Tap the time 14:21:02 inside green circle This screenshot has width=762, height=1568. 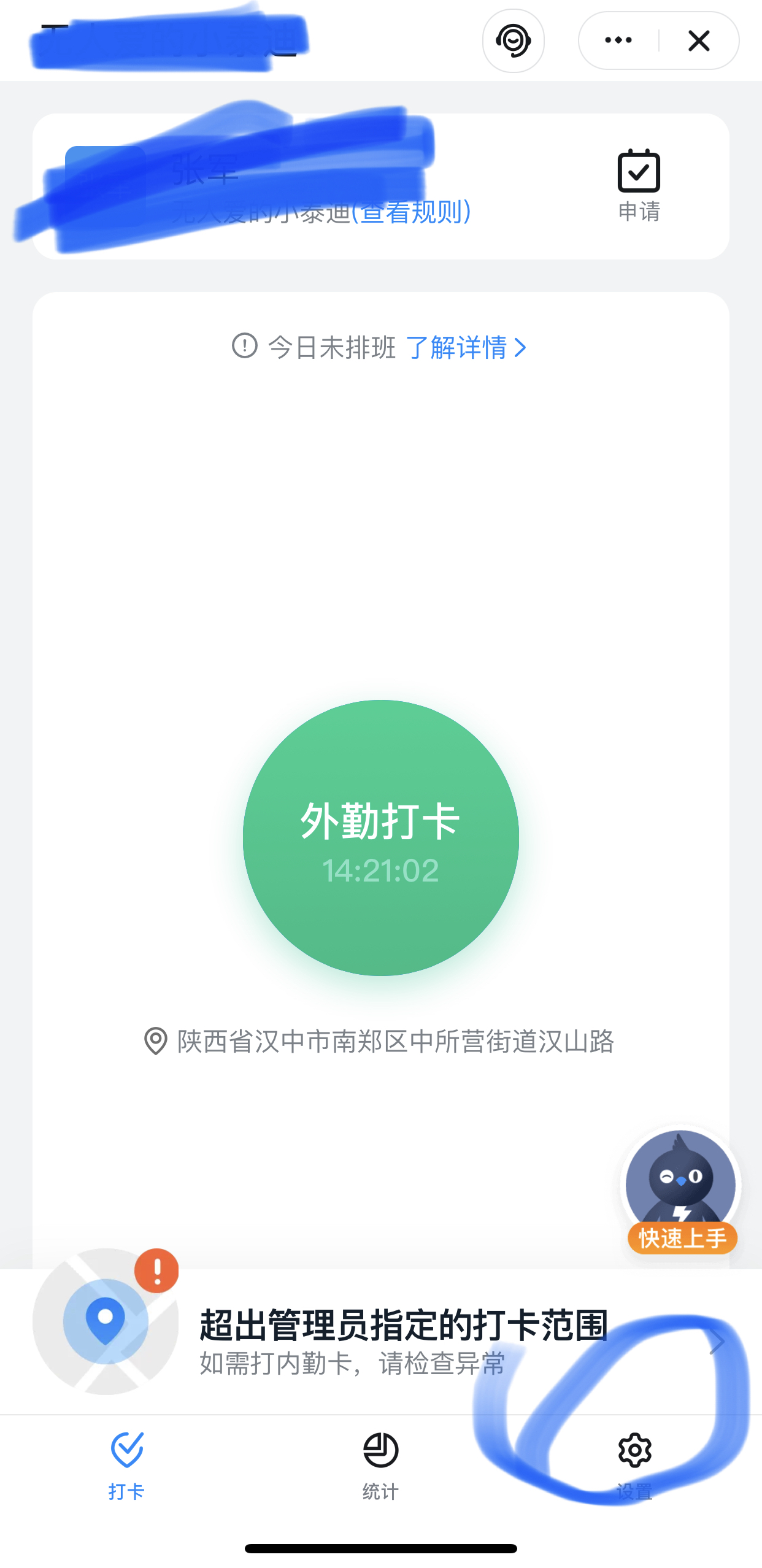(381, 869)
